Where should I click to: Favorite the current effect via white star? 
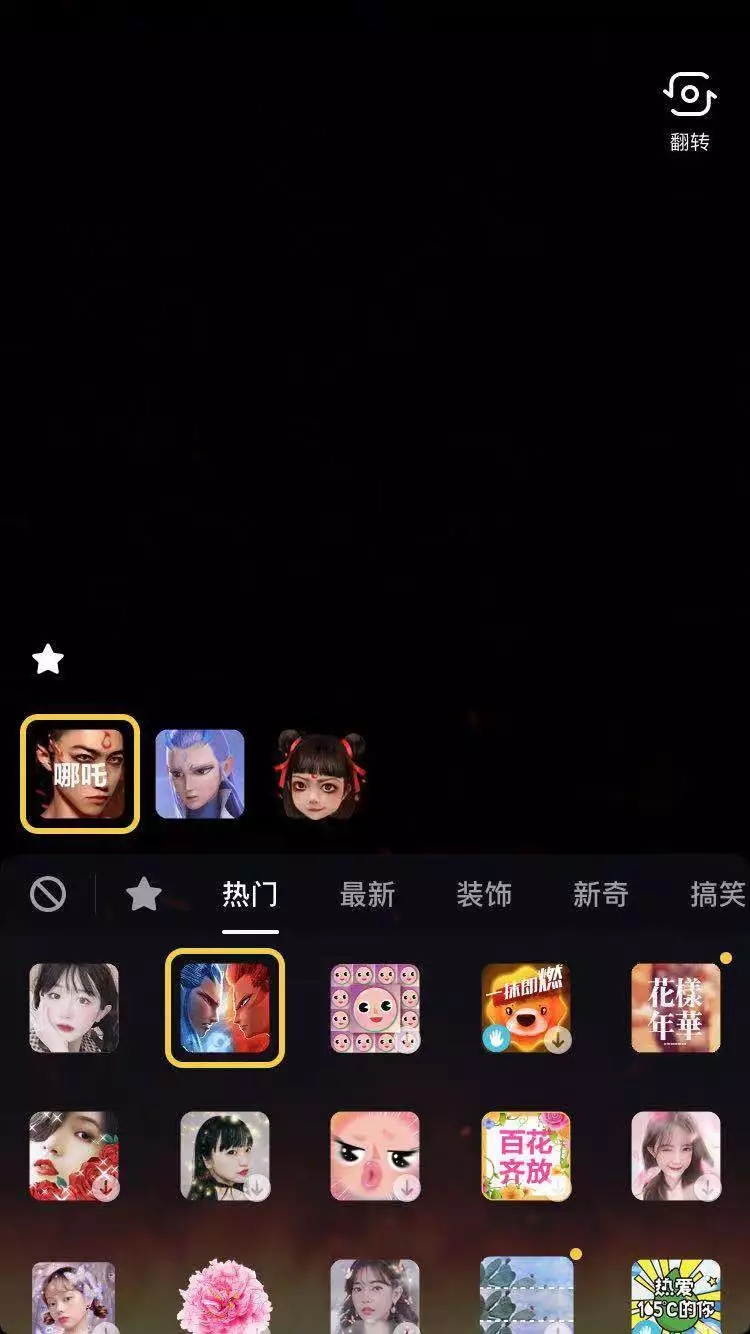[x=48, y=660]
